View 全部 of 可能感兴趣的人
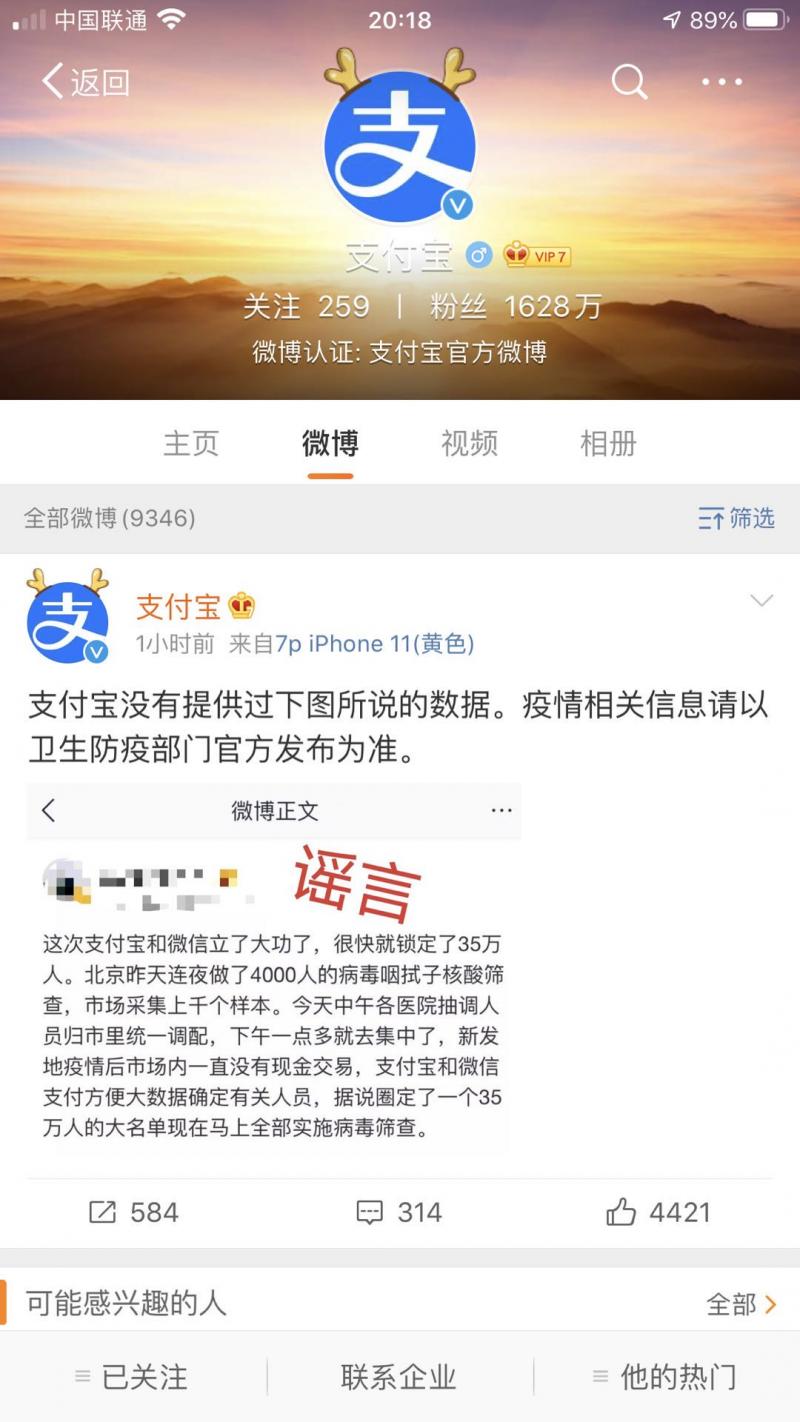The image size is (800, 1422). click(x=741, y=1304)
